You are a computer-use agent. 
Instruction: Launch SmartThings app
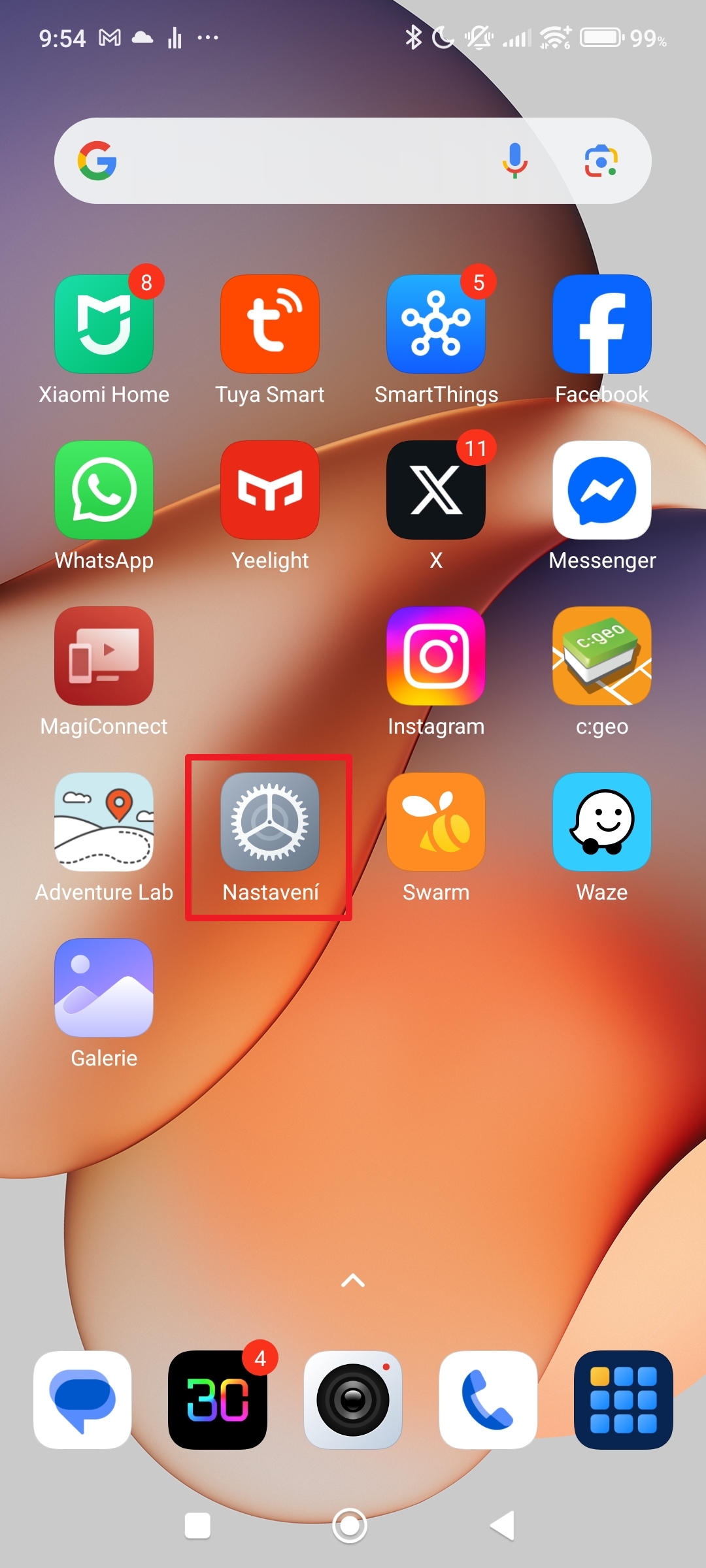tap(435, 324)
